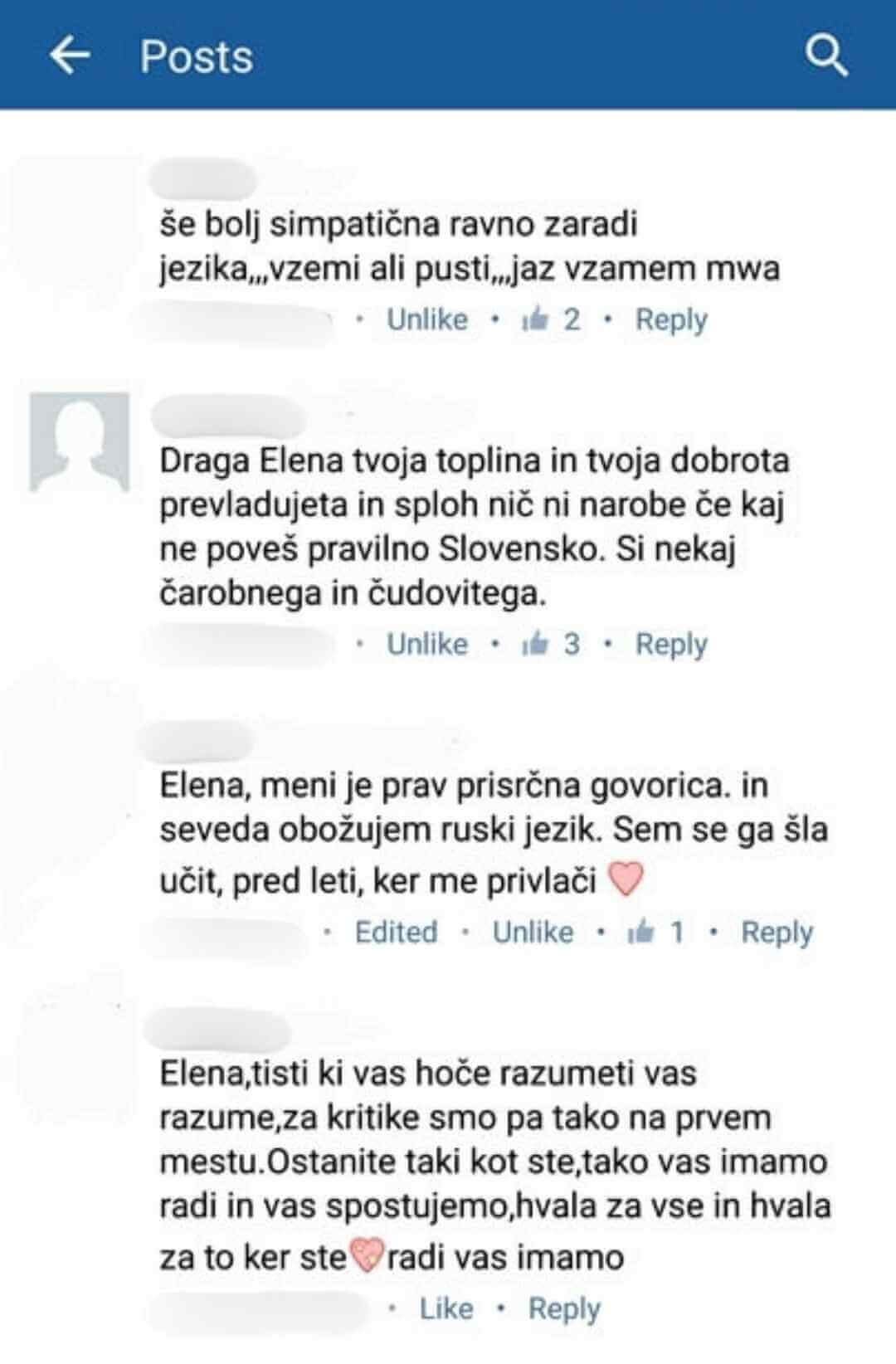The image size is (896, 1364).
Task: View the 3 likes on 'Draga Elena' comment
Action: tap(551, 644)
